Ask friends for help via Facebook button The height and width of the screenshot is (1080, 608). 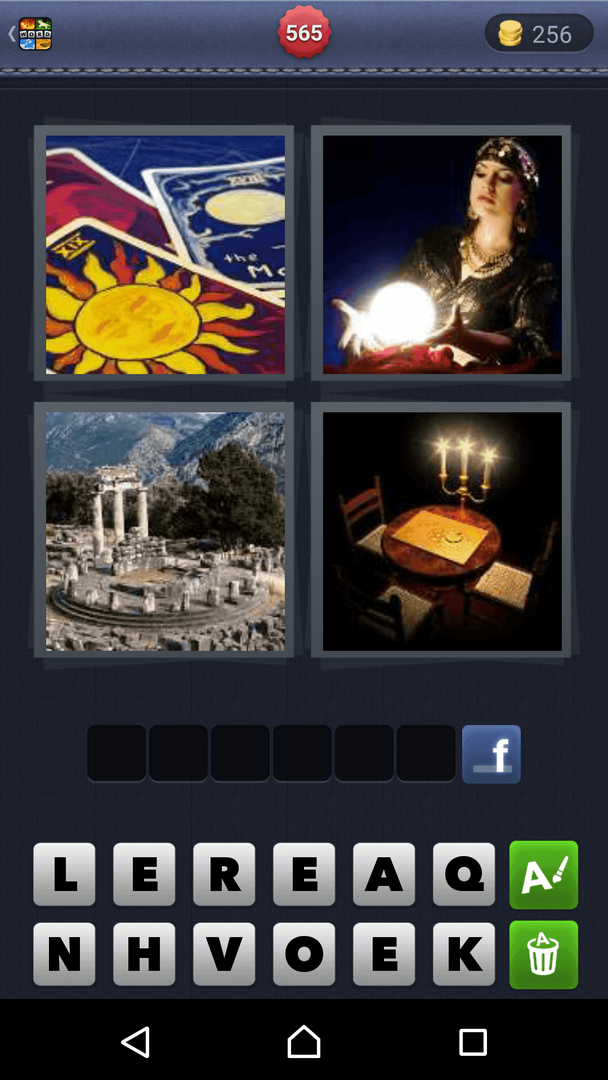pos(491,754)
